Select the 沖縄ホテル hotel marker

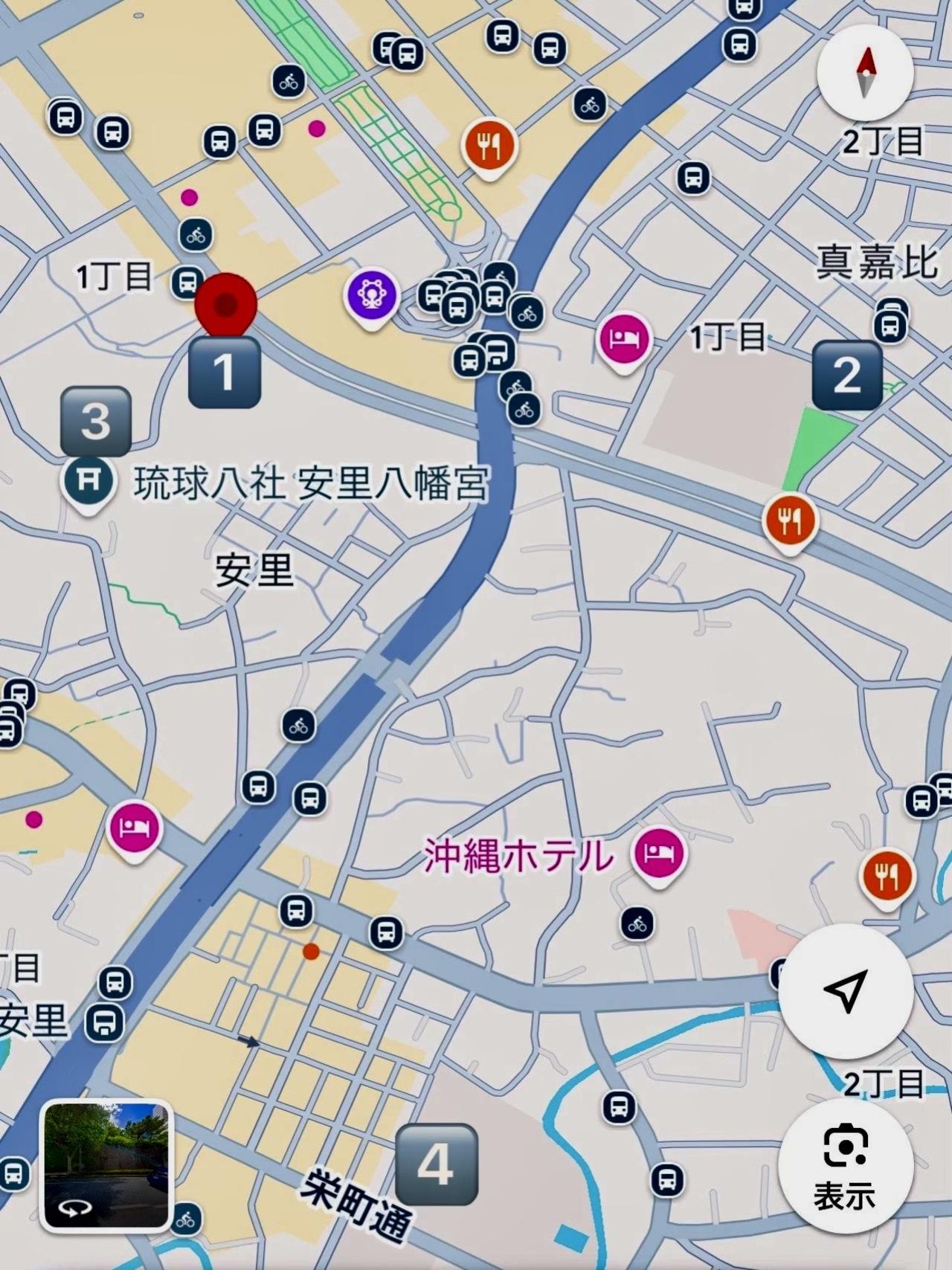(x=658, y=855)
